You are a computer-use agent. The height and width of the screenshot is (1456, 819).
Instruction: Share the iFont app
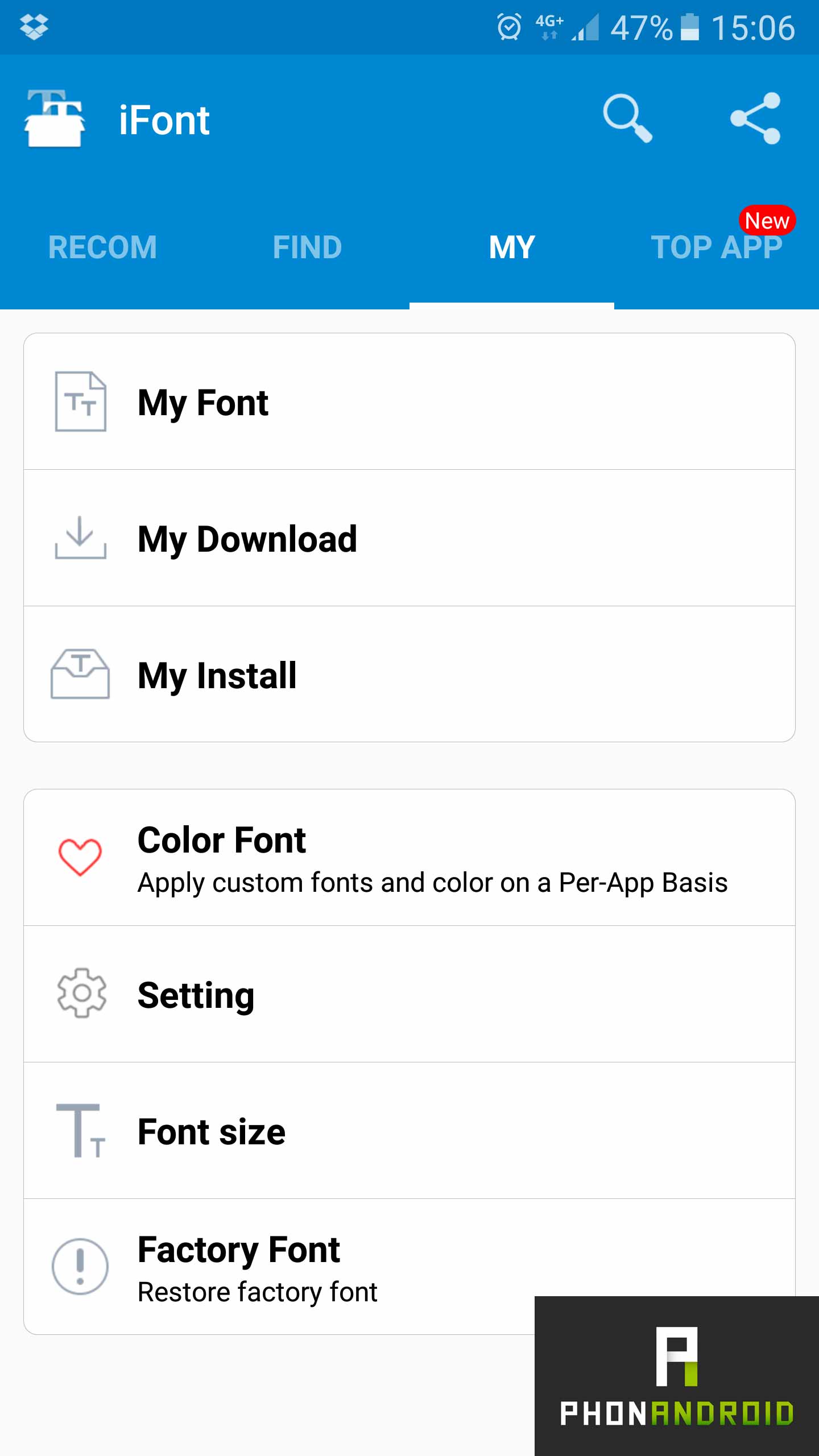point(755,118)
